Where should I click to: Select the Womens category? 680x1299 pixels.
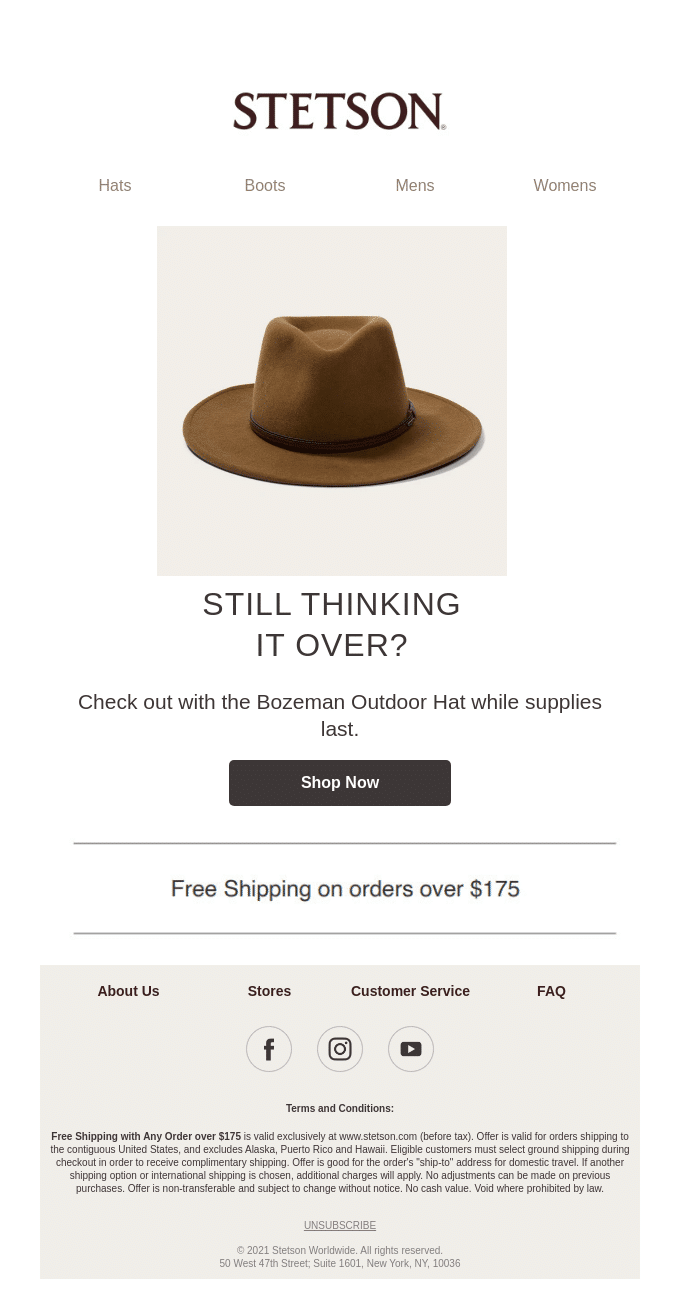(564, 185)
